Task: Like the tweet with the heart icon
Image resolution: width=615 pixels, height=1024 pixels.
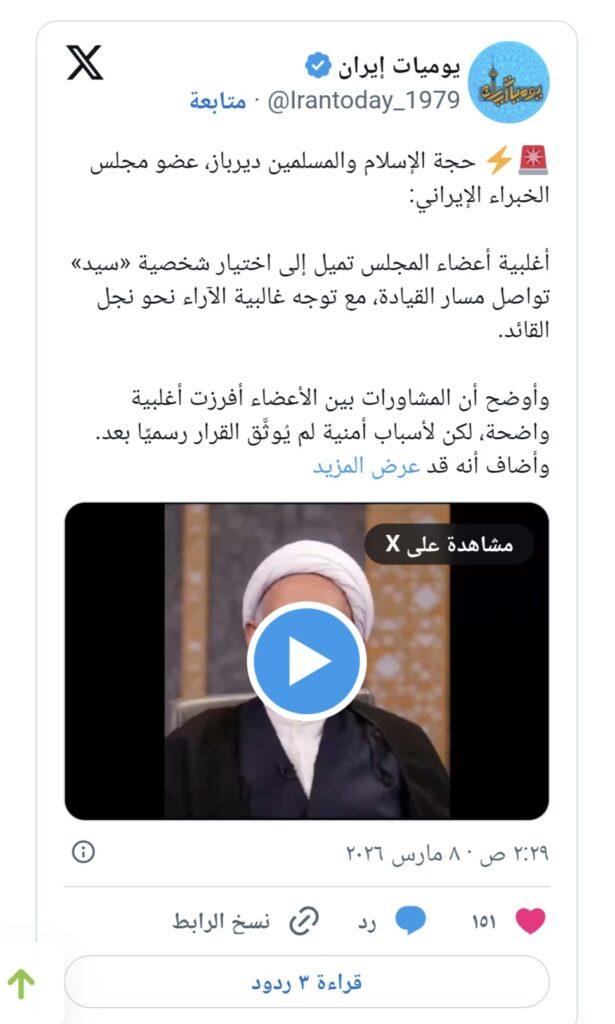Action: coord(530,920)
